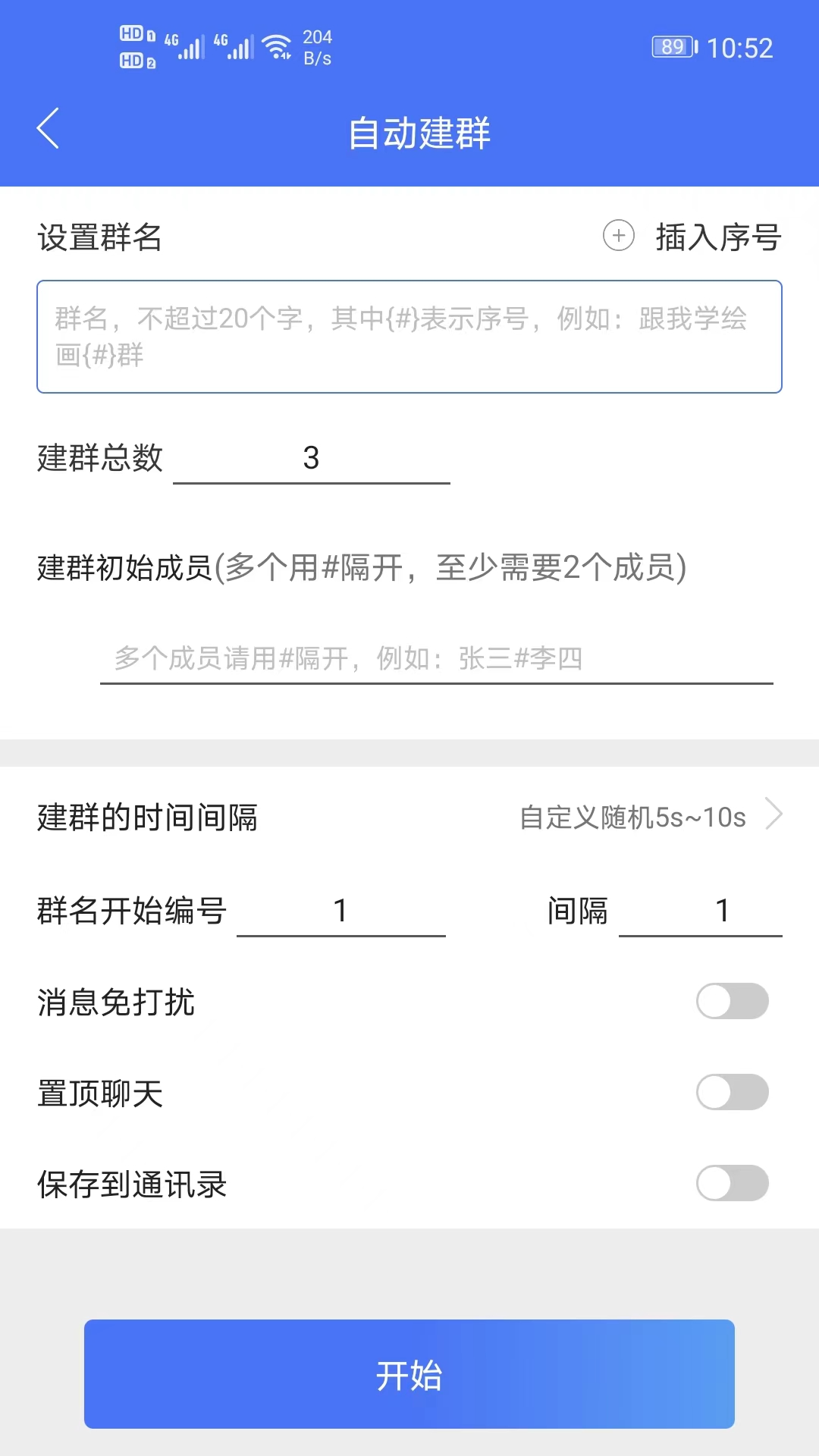Tap the WiFi icon in the status bar

click(x=276, y=45)
